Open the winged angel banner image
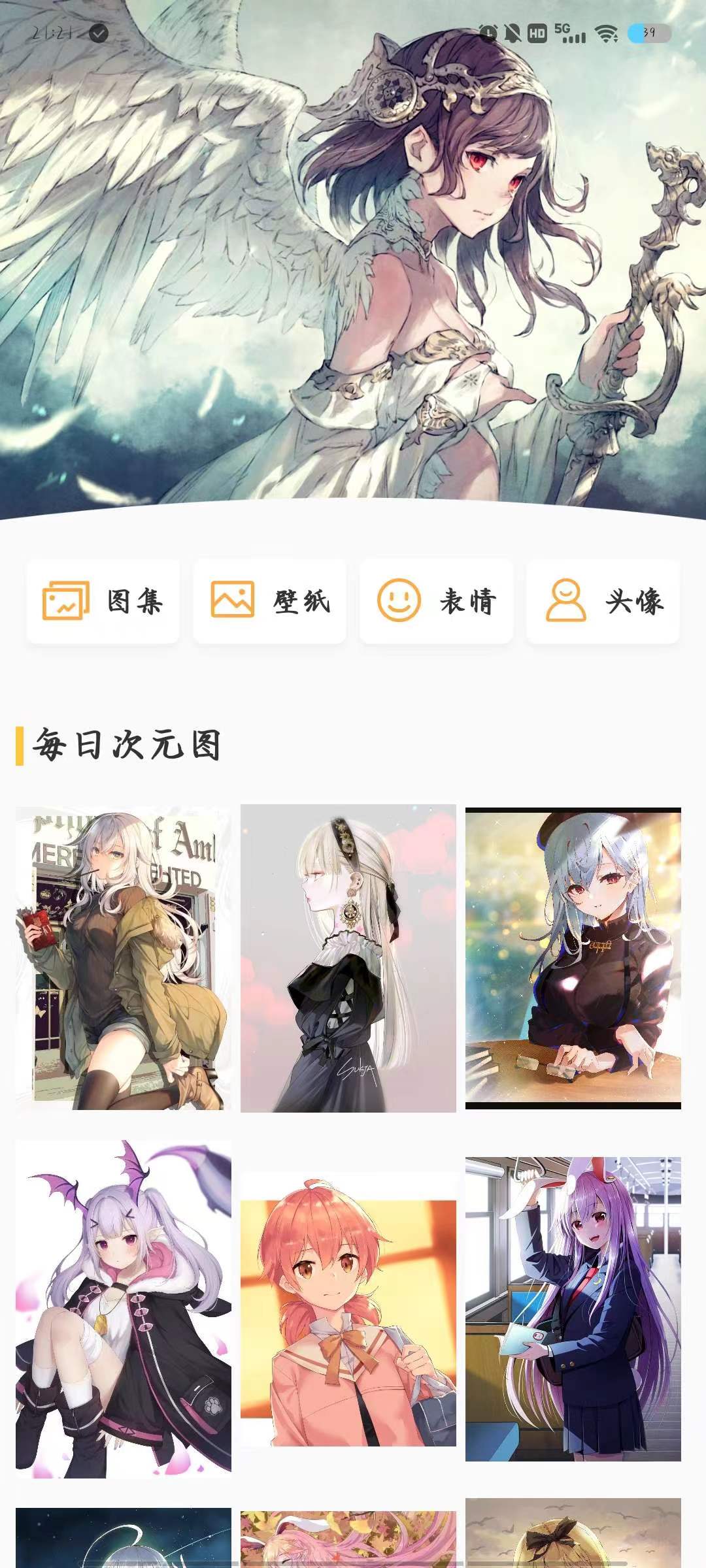 (x=353, y=261)
